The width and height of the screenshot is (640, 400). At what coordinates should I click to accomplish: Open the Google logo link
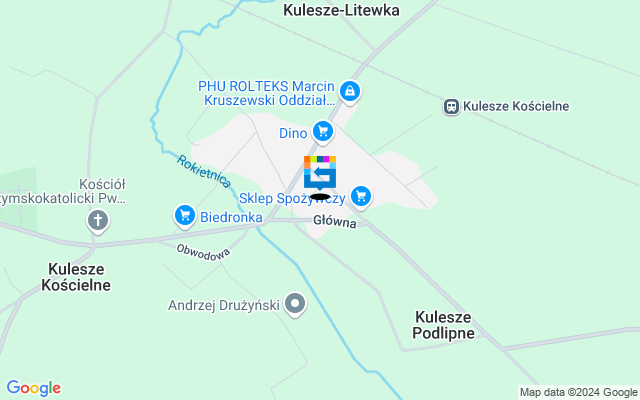pyautogui.click(x=33, y=388)
